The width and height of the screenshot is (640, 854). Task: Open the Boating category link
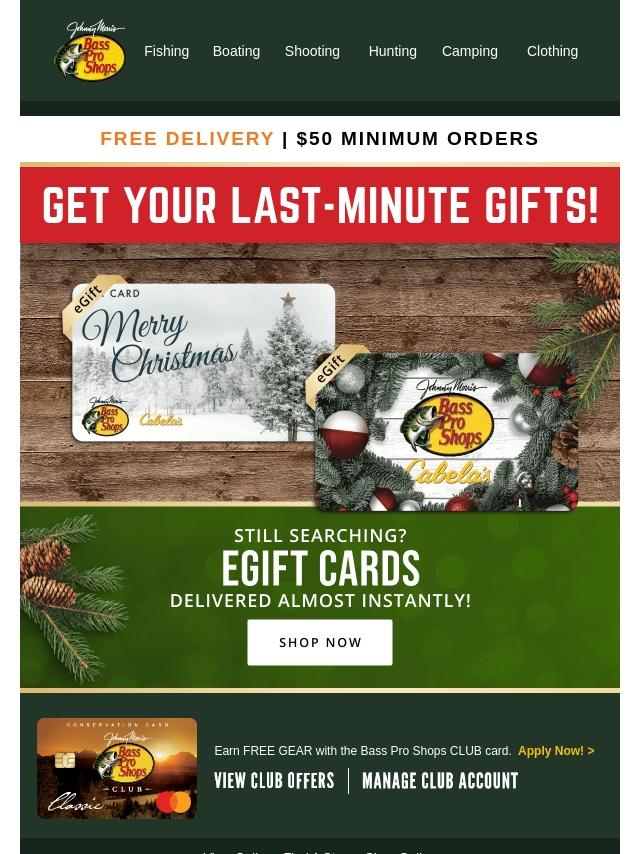[x=236, y=51]
